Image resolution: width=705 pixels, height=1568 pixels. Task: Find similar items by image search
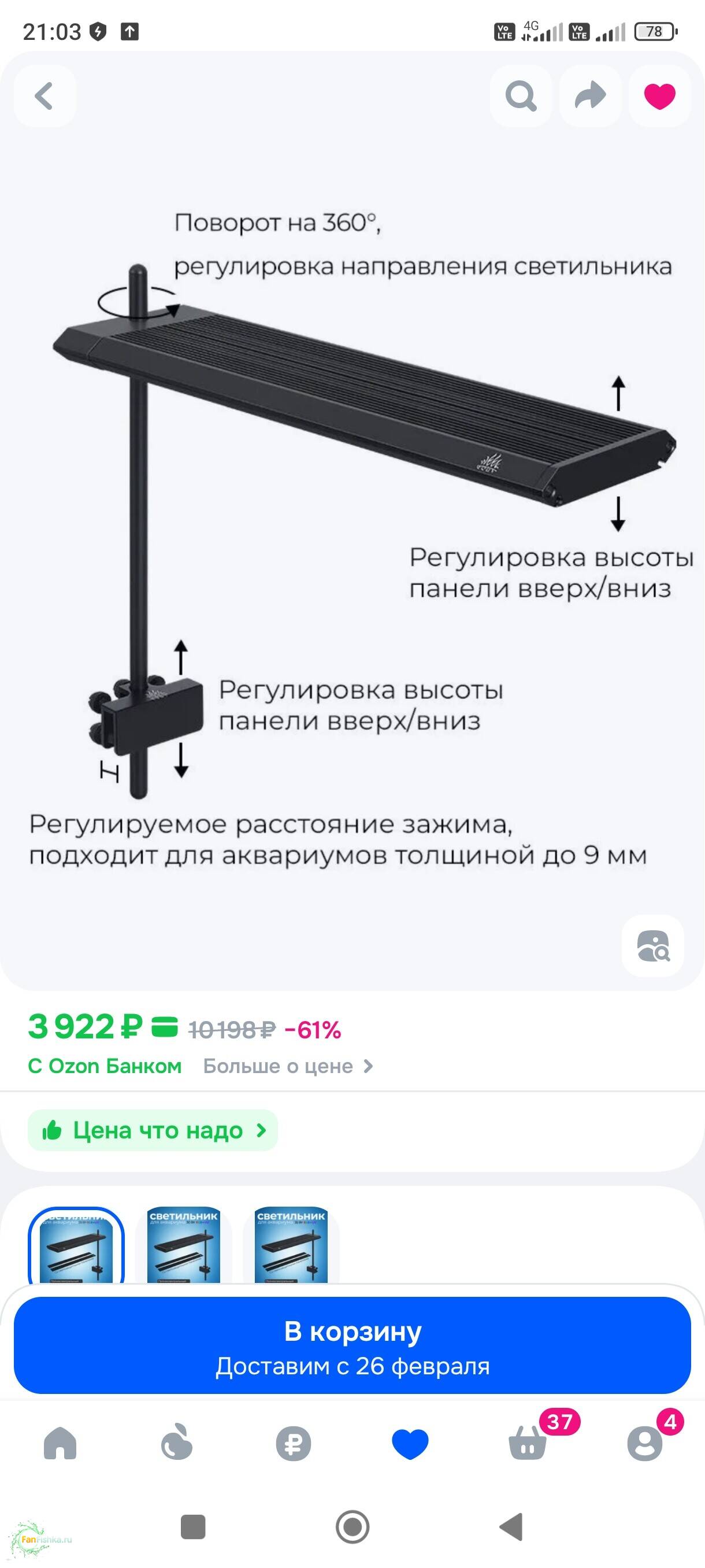[652, 946]
